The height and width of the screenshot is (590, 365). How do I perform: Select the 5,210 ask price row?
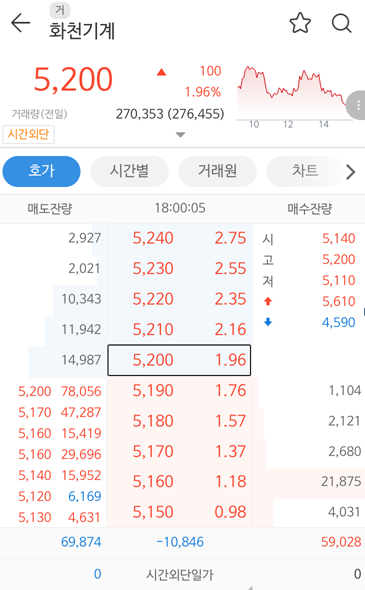click(179, 330)
